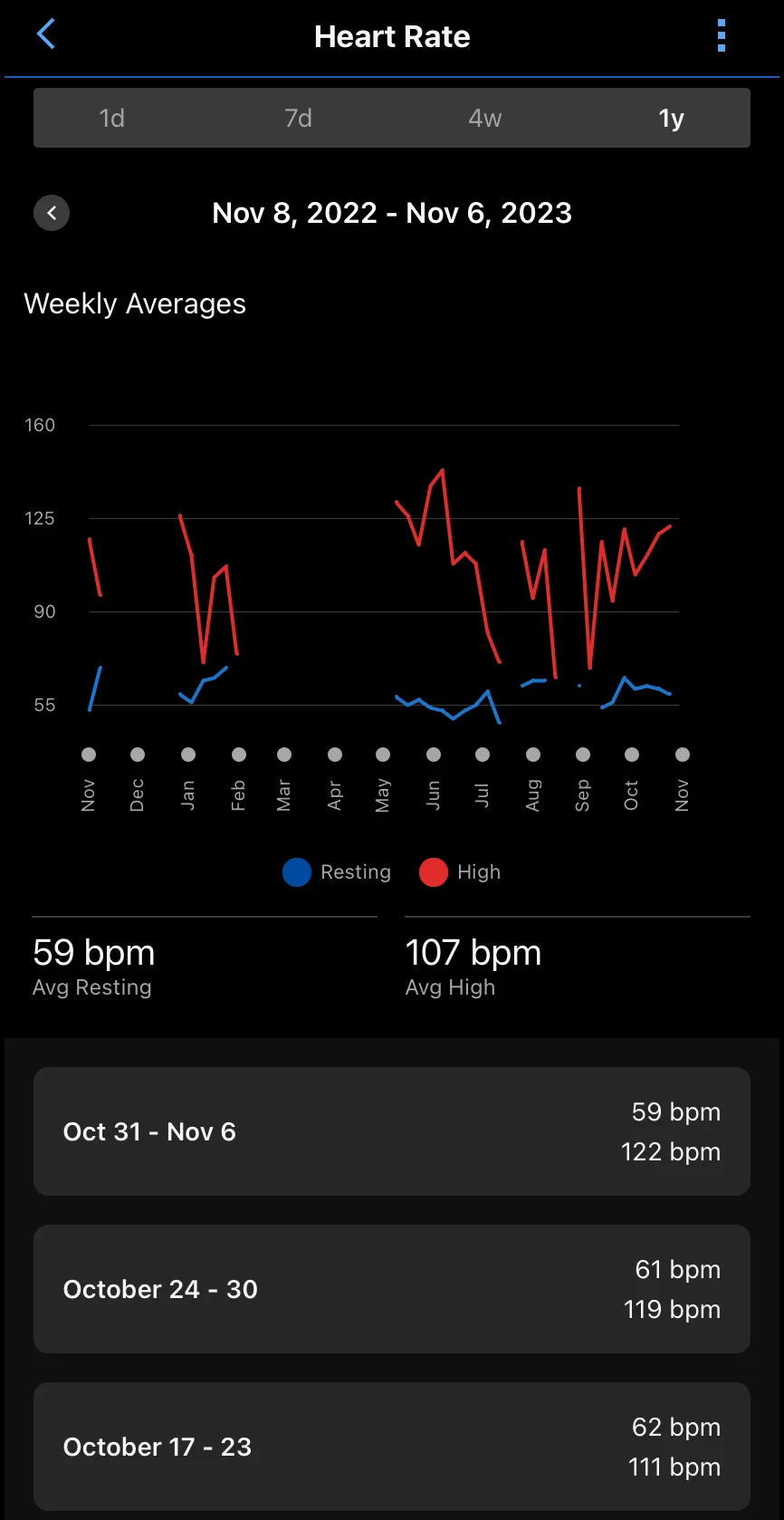
Task: View details for October 17 - 23
Action: pyautogui.click(x=392, y=1447)
